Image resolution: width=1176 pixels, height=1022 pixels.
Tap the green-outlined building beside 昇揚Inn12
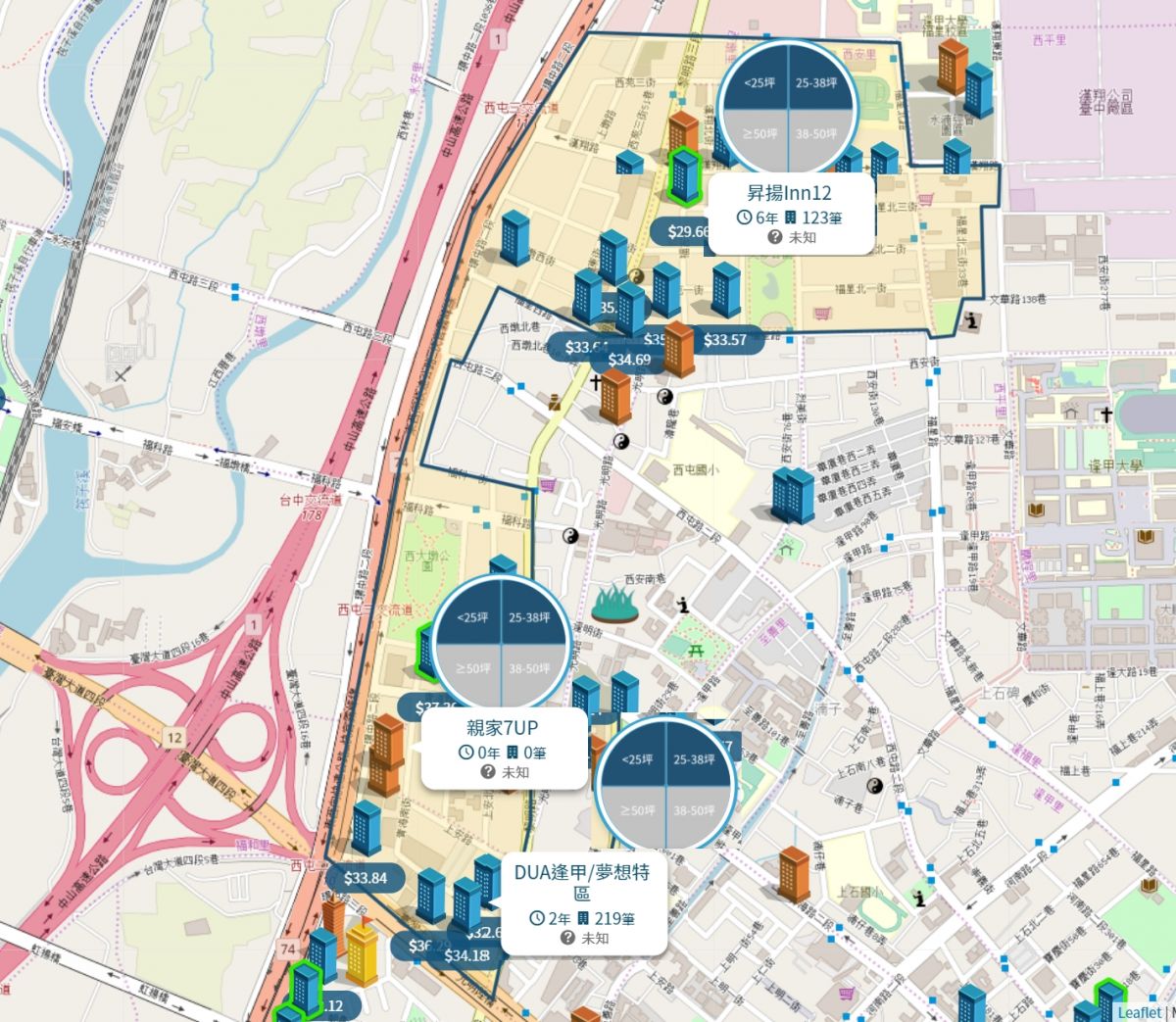(x=683, y=175)
